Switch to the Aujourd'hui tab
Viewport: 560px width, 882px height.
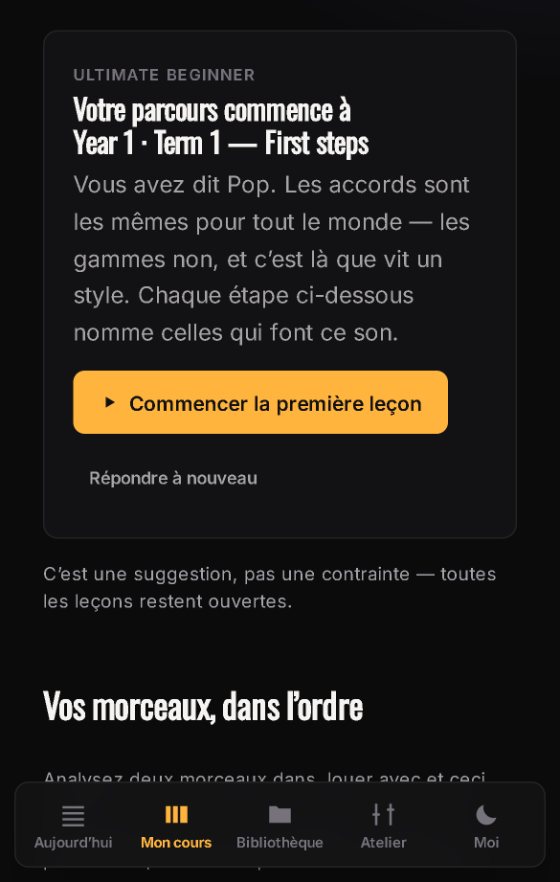73,826
